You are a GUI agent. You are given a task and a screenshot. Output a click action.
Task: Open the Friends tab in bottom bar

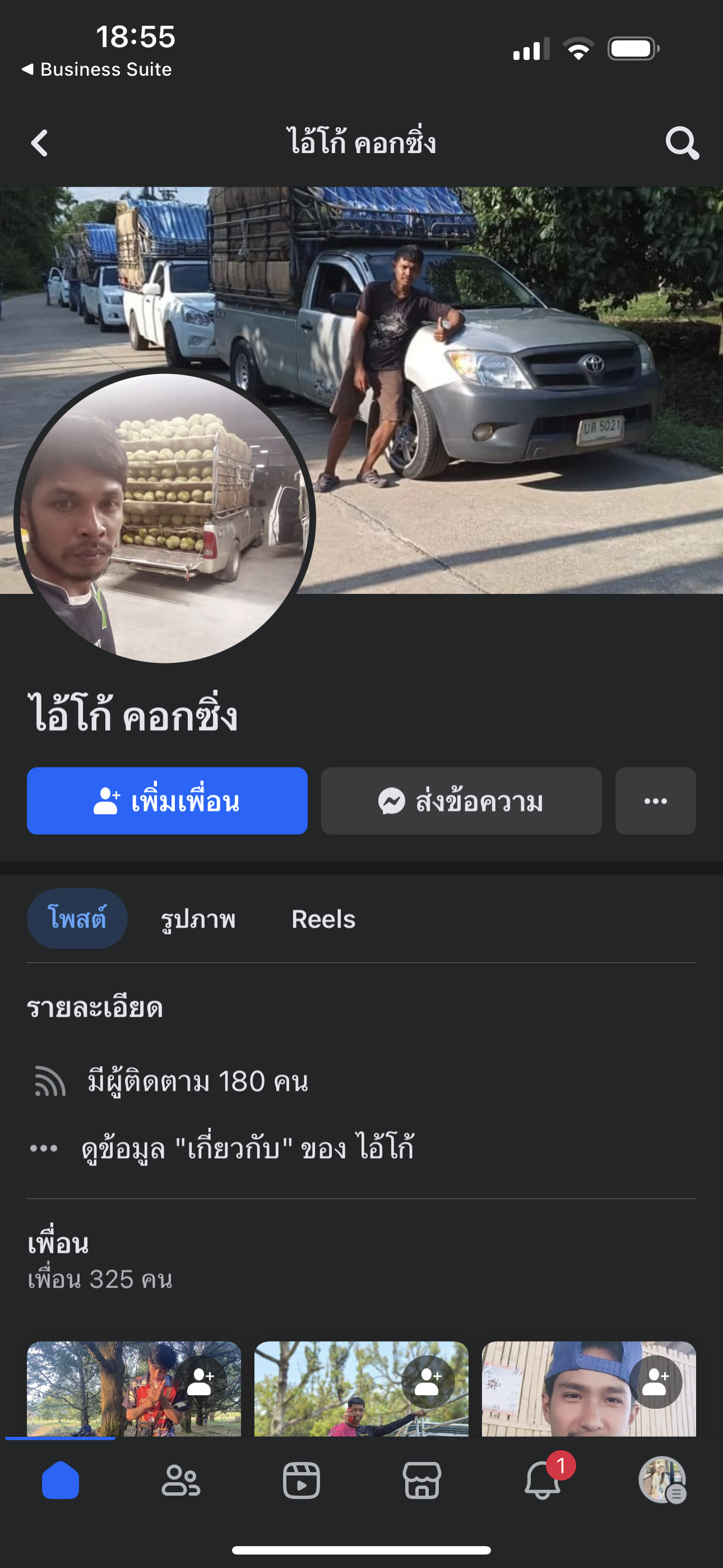[180, 1481]
